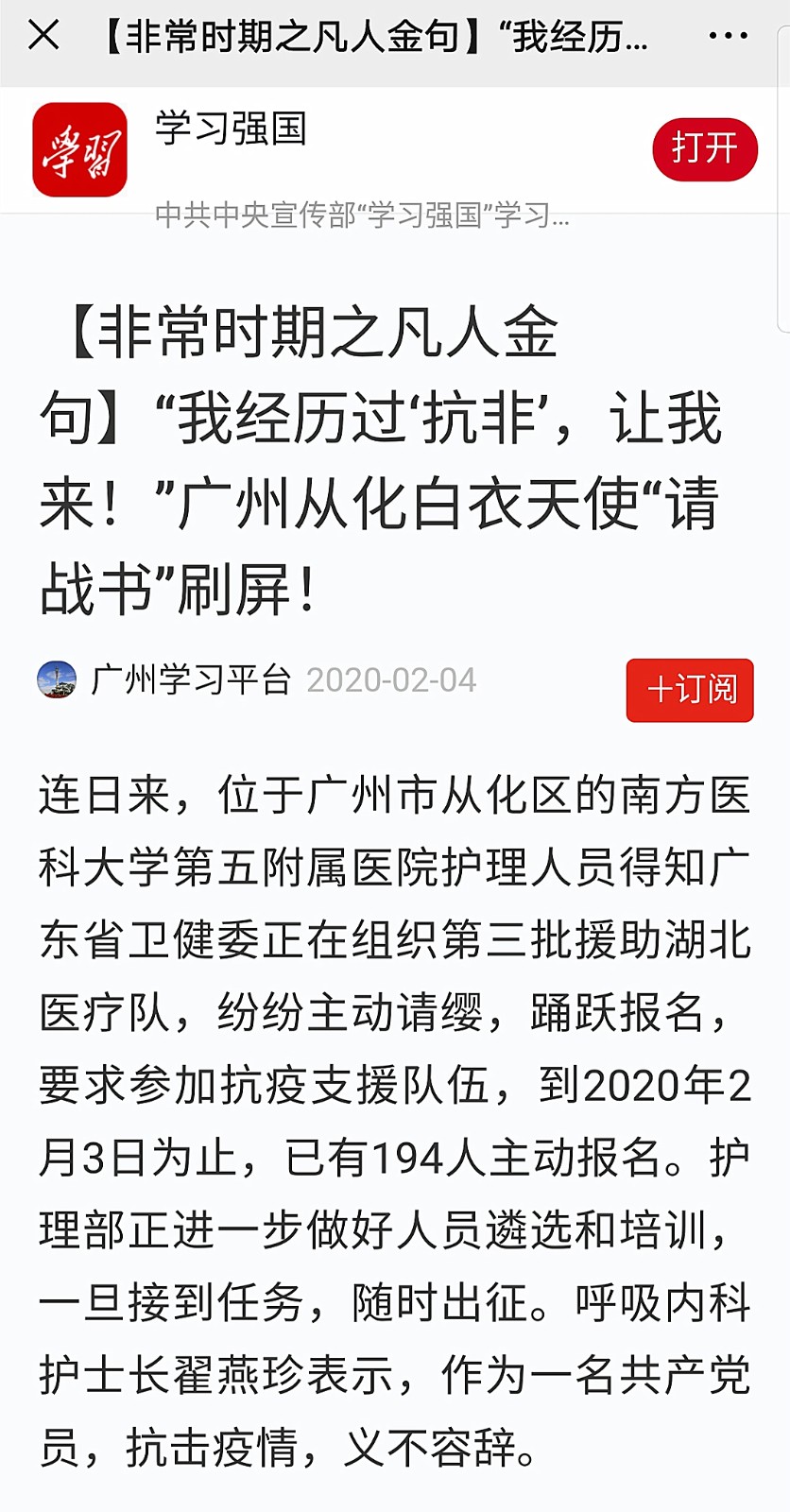Viewport: 790px width, 1512px height.
Task: Close the article page
Action: [43, 36]
